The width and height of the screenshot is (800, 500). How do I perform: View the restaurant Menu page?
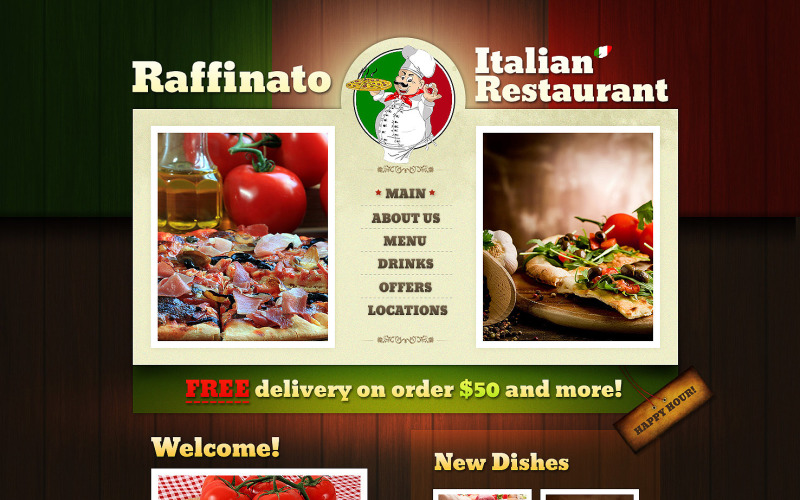click(x=405, y=241)
